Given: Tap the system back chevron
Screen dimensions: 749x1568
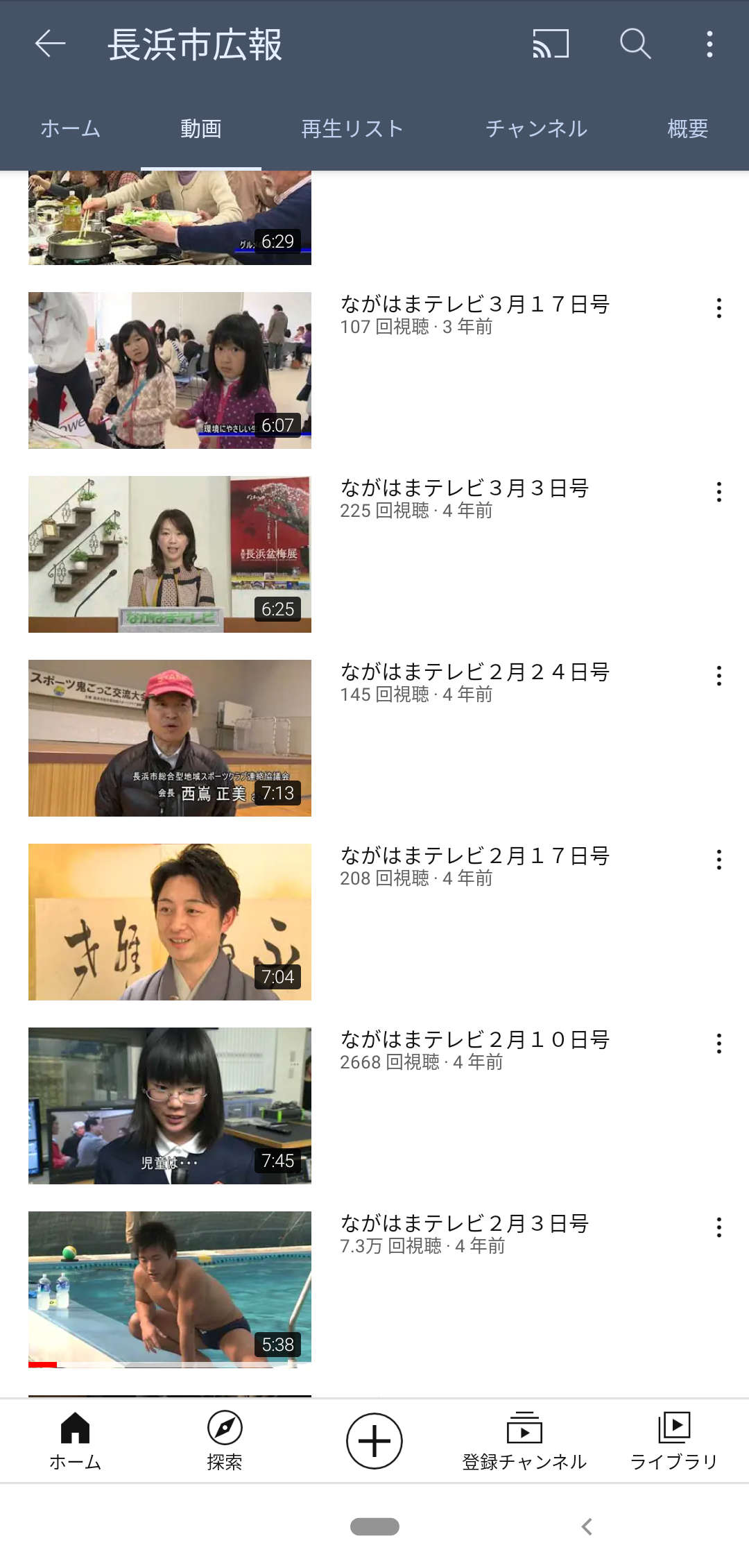Looking at the screenshot, I should coord(587,1526).
